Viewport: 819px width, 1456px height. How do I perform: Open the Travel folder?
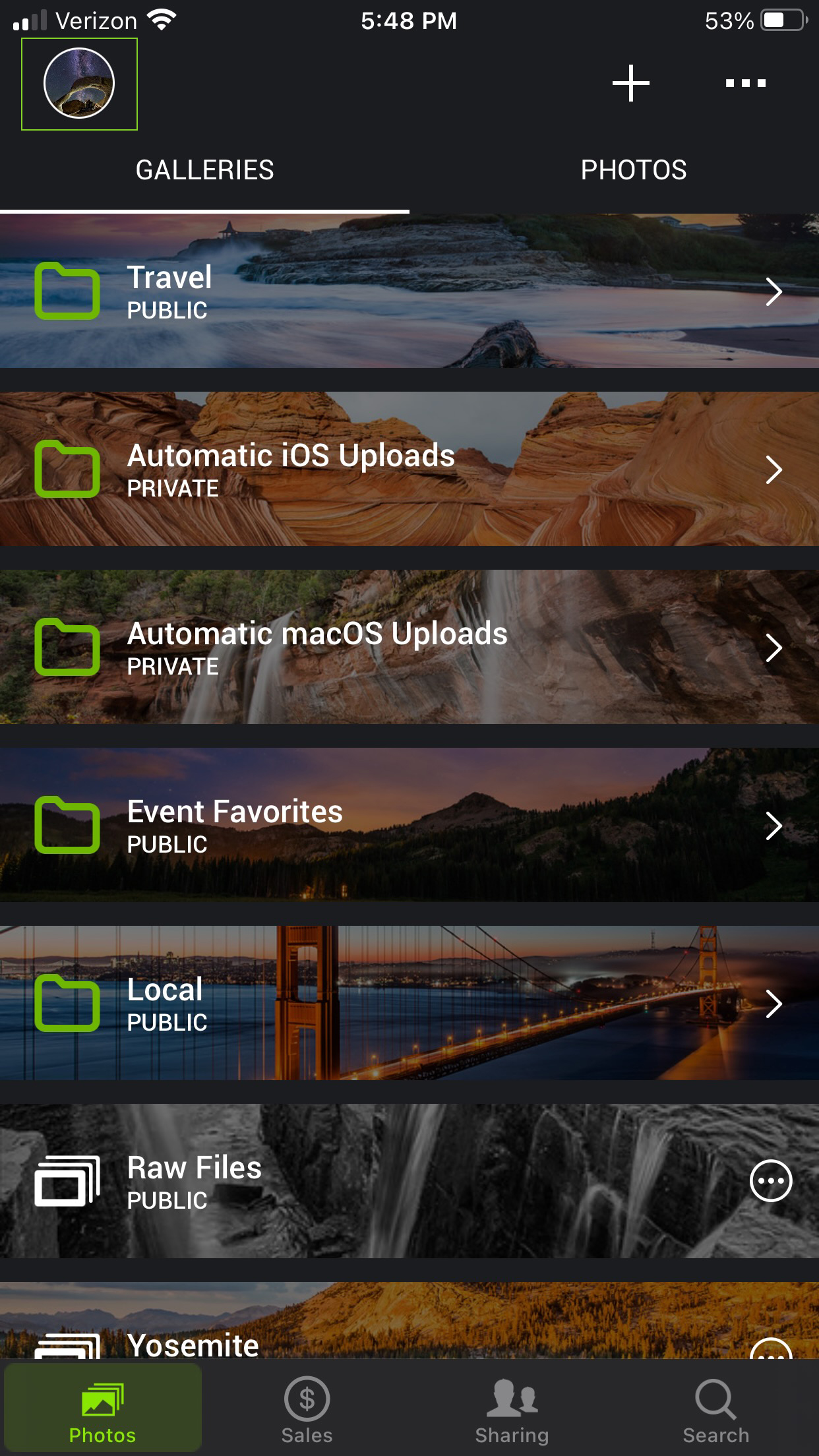coord(409,291)
